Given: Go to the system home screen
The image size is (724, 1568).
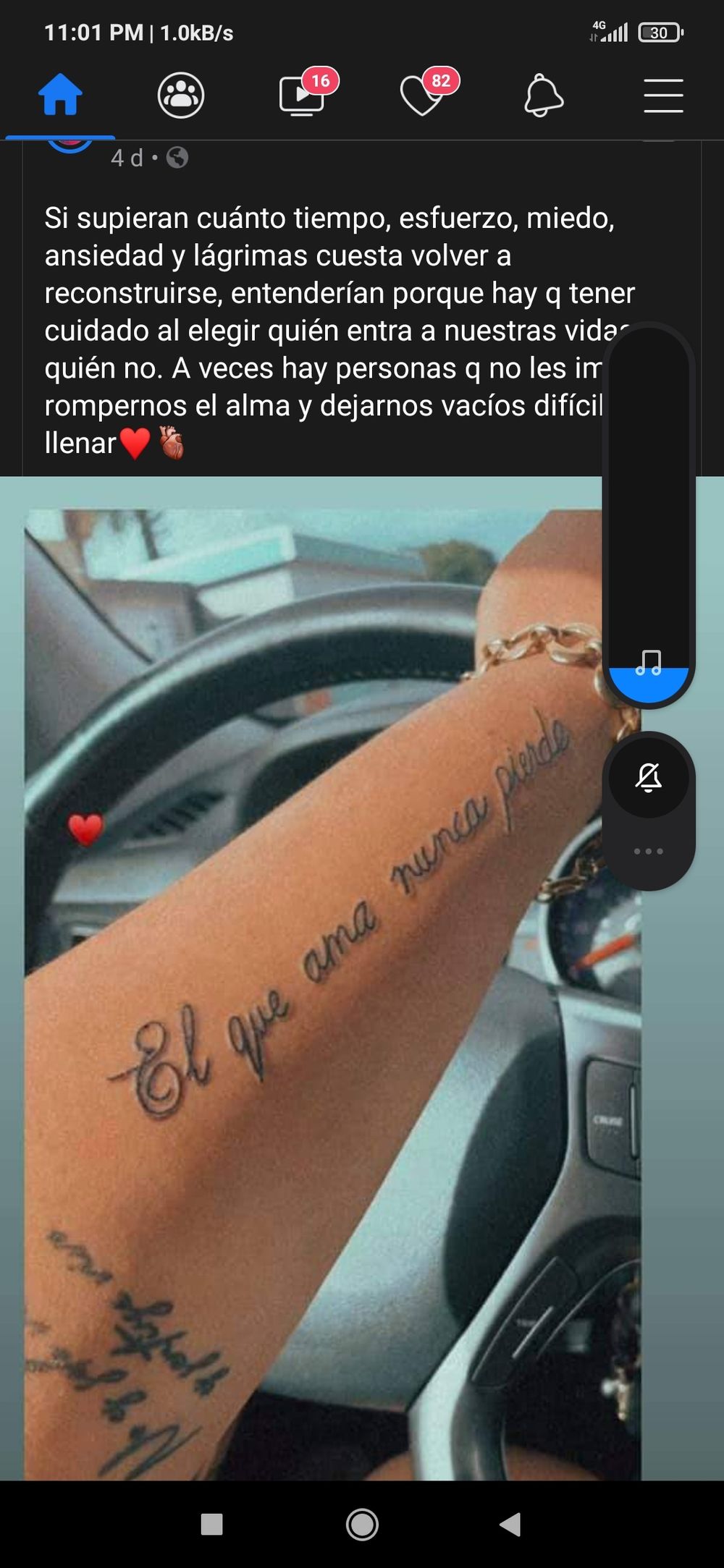Looking at the screenshot, I should (362, 1524).
